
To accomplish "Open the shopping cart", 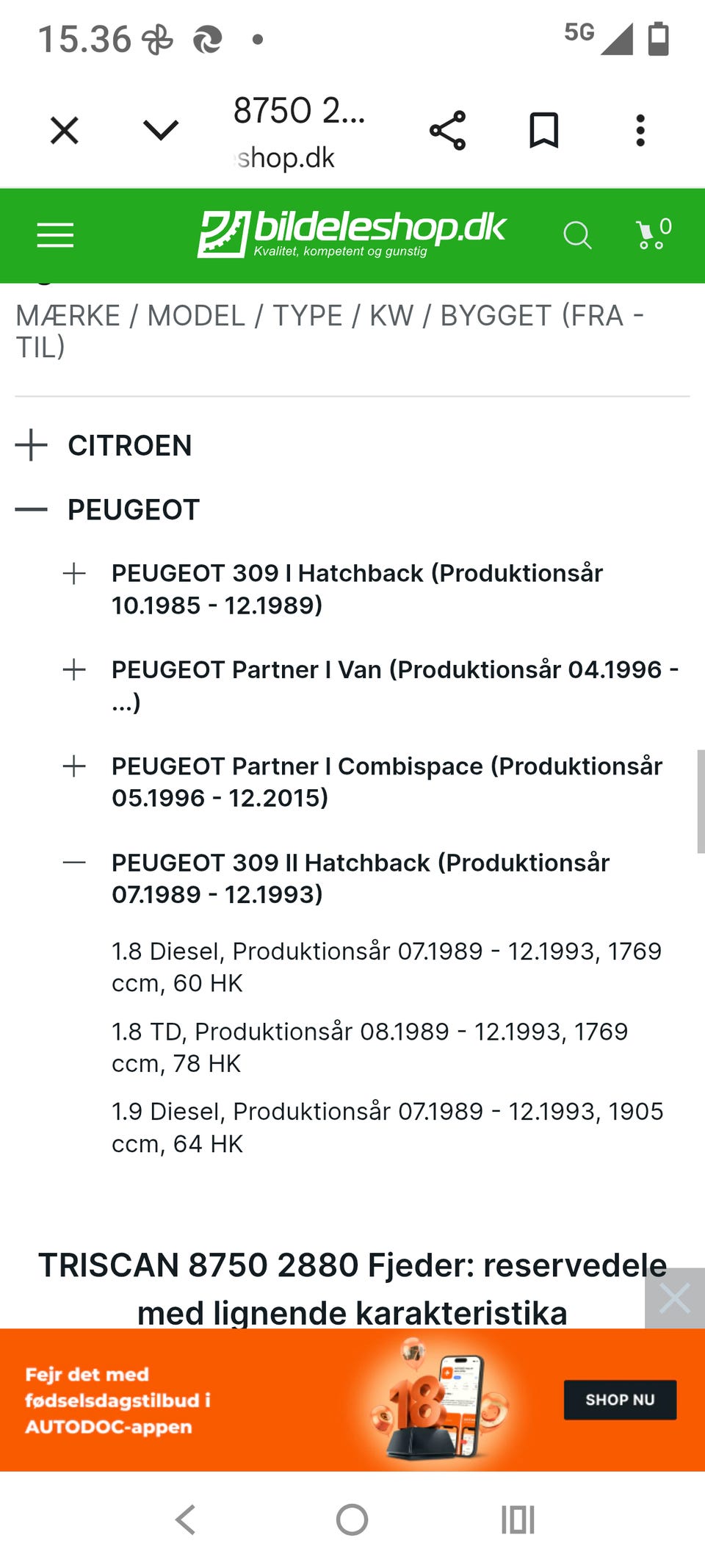I will pos(654,234).
